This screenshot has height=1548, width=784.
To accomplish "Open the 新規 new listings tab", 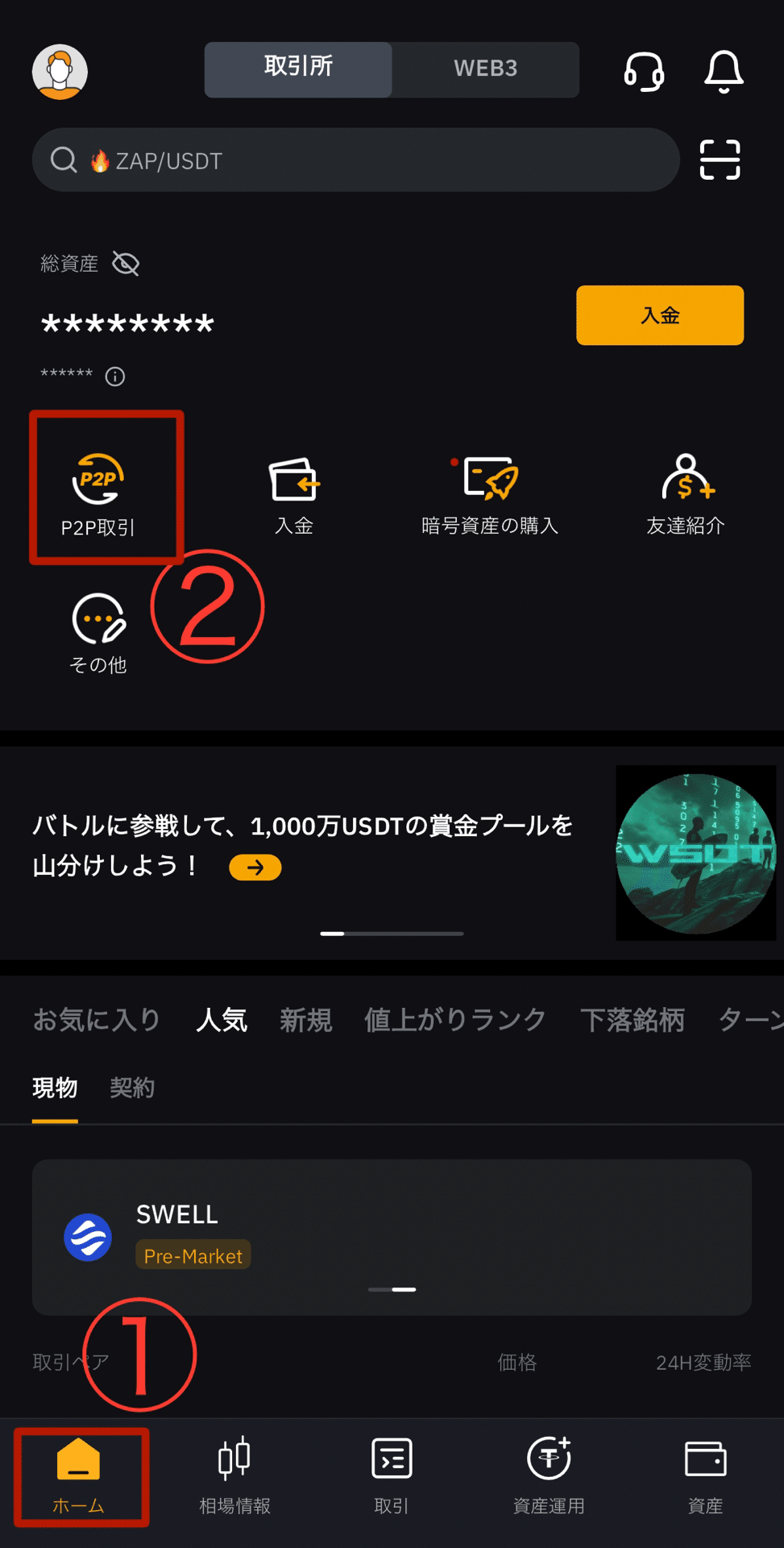I will point(306,1020).
